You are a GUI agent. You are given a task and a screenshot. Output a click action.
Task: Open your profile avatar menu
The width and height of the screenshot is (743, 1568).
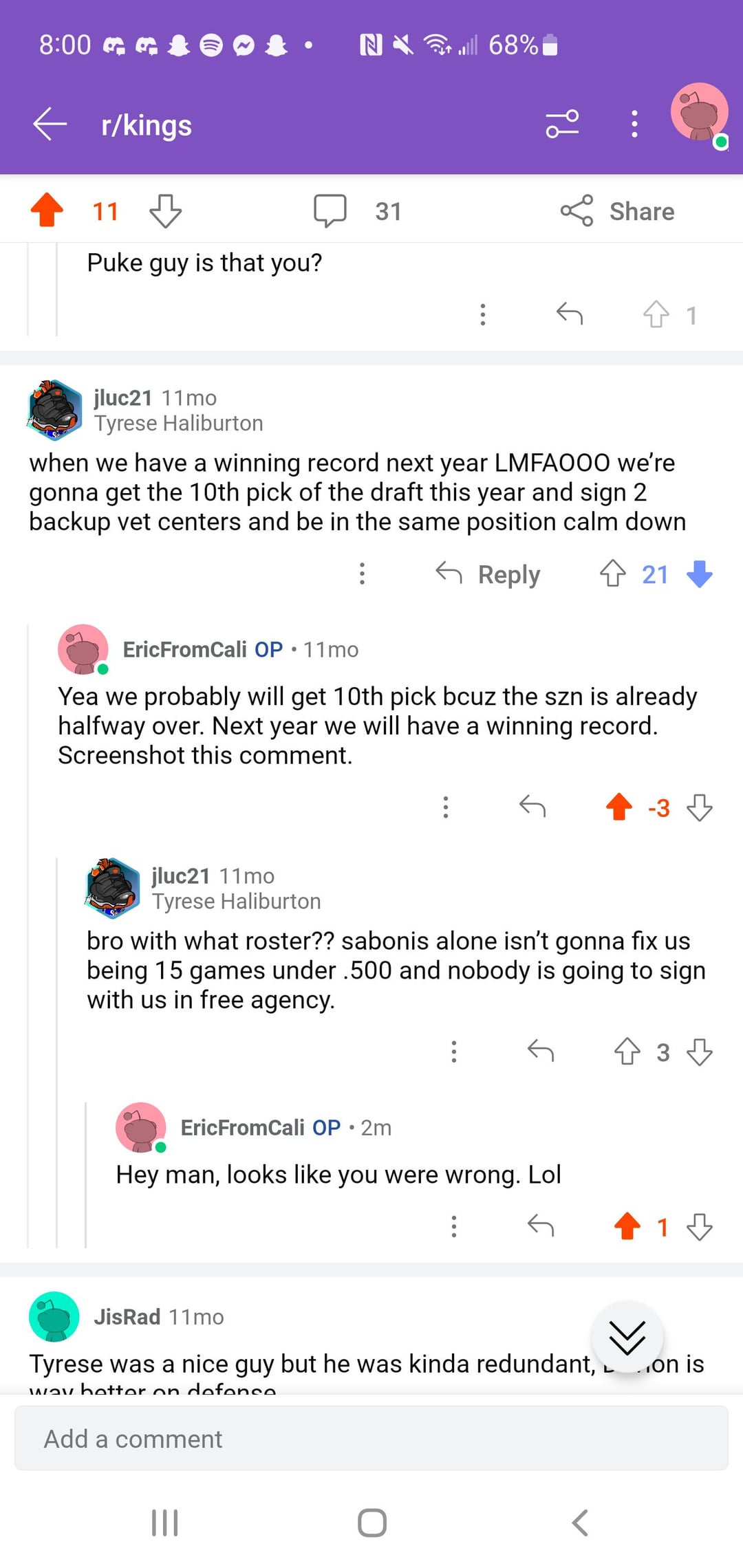(699, 113)
